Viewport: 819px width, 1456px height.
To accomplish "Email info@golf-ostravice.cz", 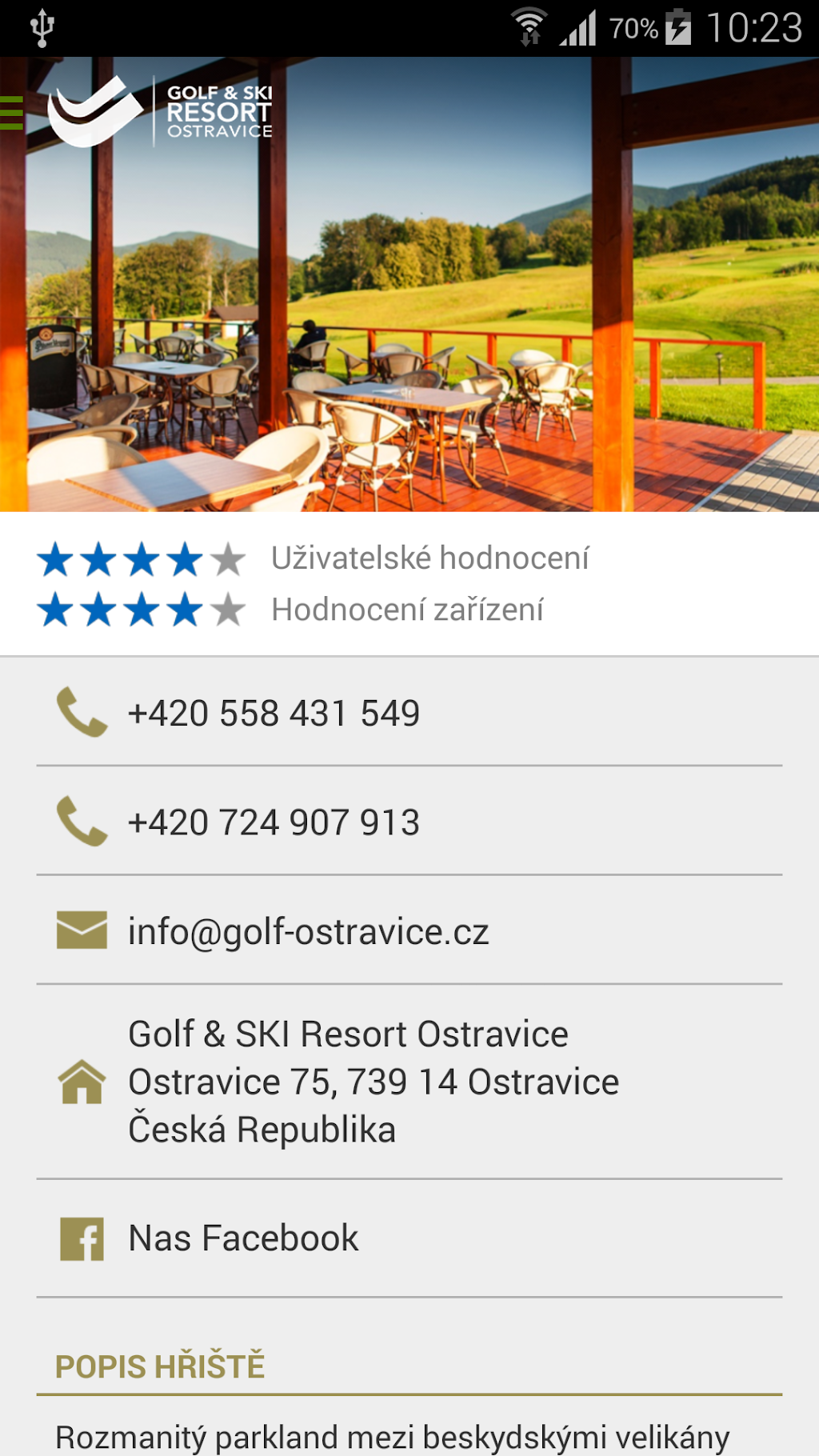I will pos(308,932).
